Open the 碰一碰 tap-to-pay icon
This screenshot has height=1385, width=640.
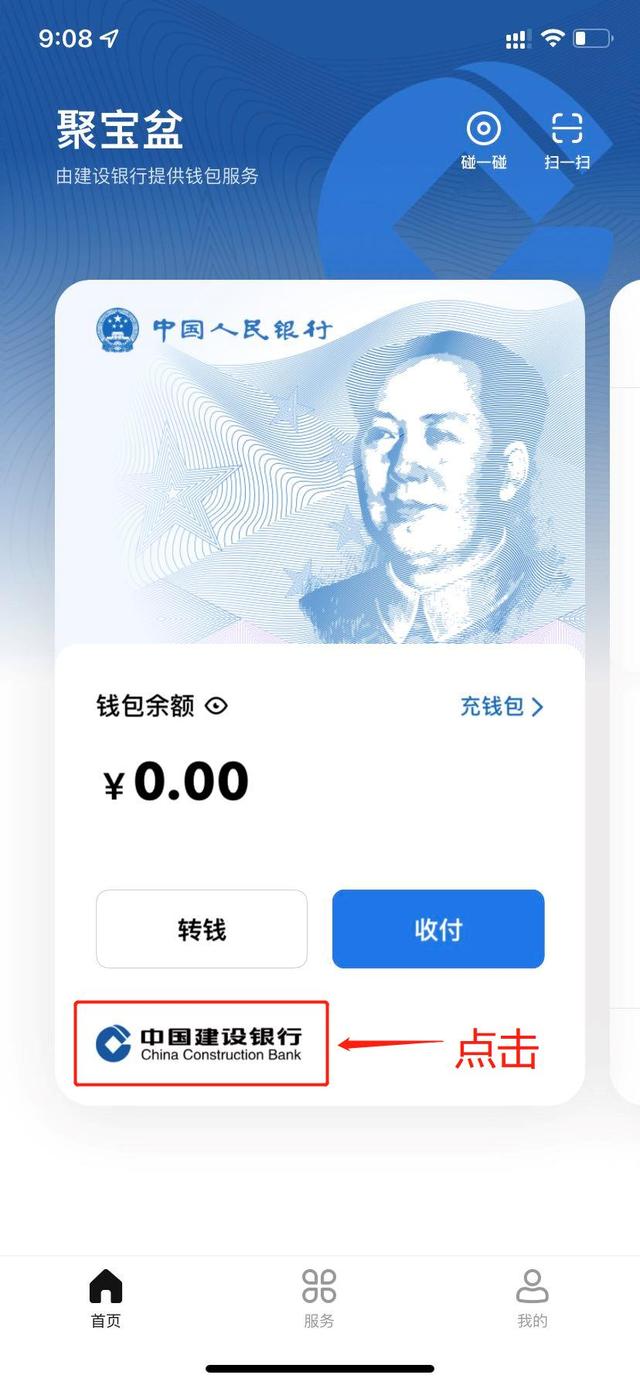[484, 139]
